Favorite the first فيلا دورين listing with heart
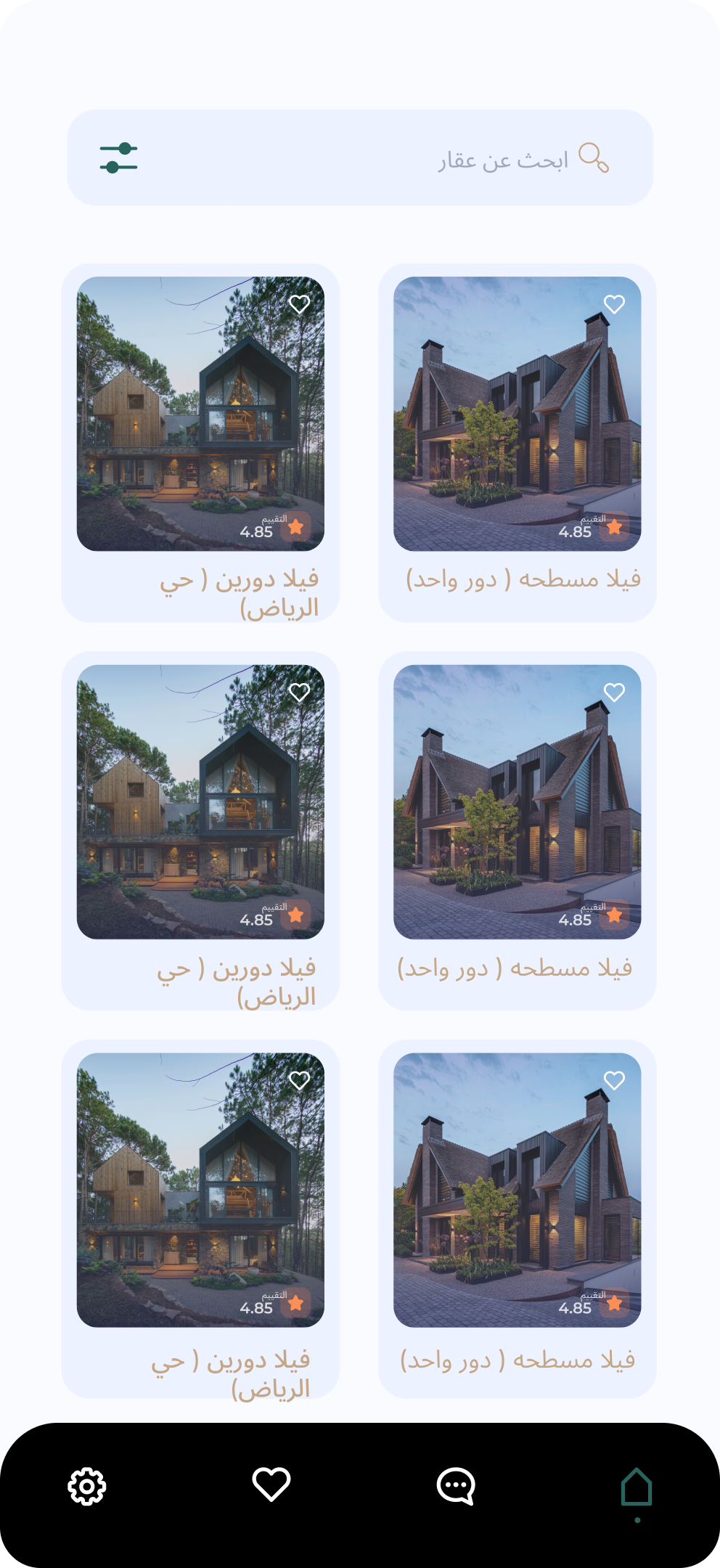720x1568 pixels. 299,304
